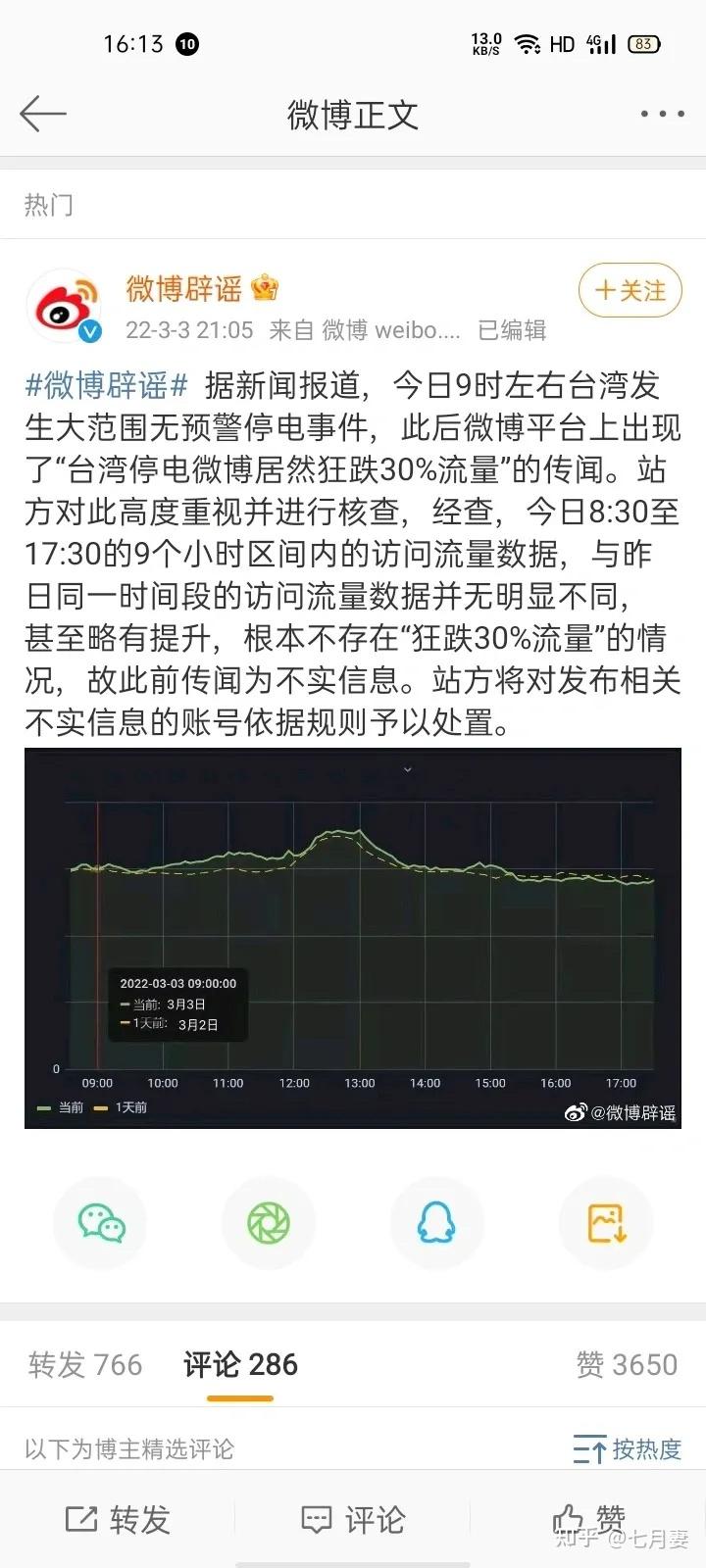This screenshot has width=706, height=1568.
Task: Follow 微博辟谣 with the 关注 button
Action: coord(630,290)
